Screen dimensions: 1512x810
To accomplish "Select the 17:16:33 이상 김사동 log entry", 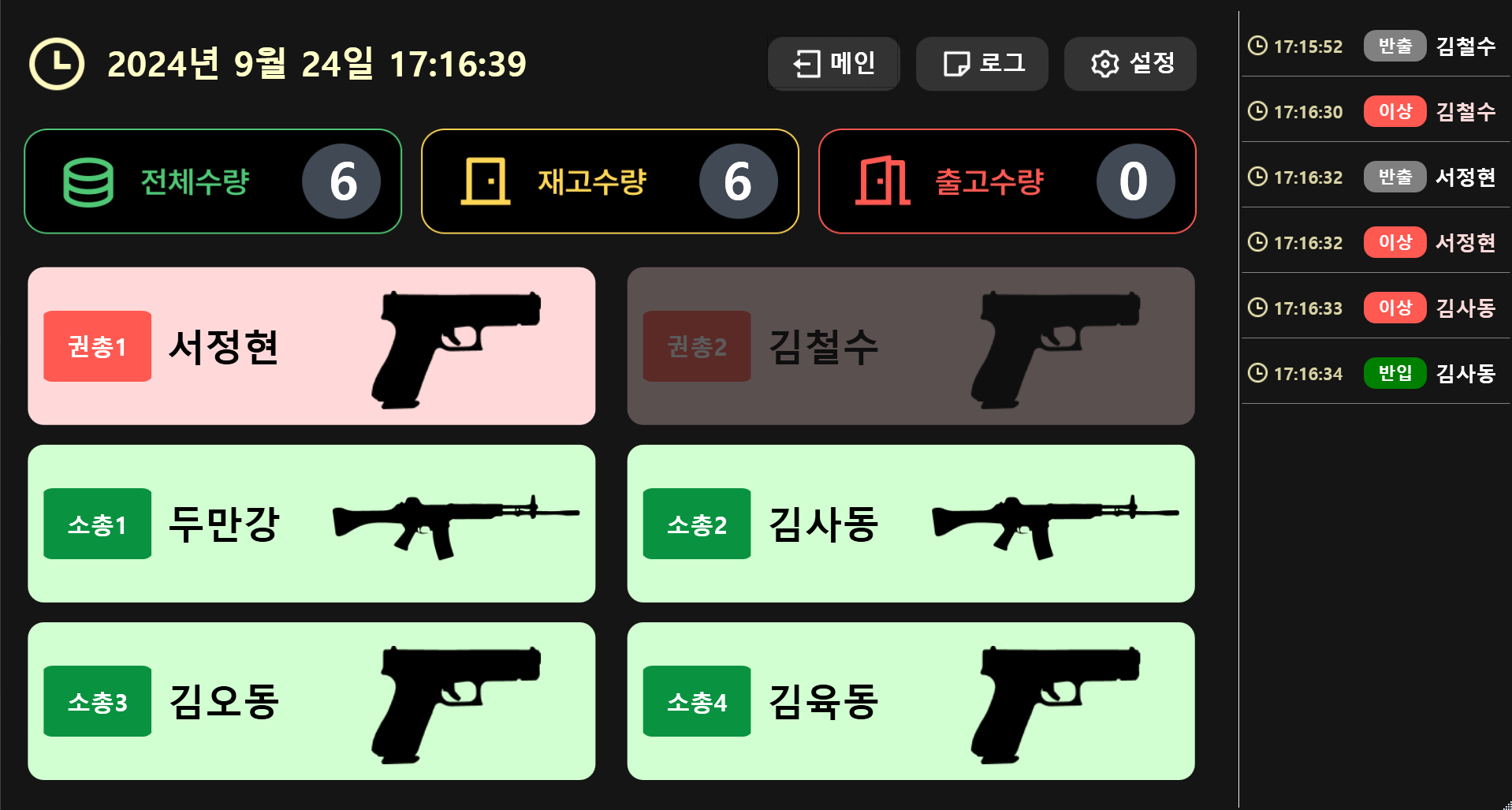I will [x=1374, y=308].
